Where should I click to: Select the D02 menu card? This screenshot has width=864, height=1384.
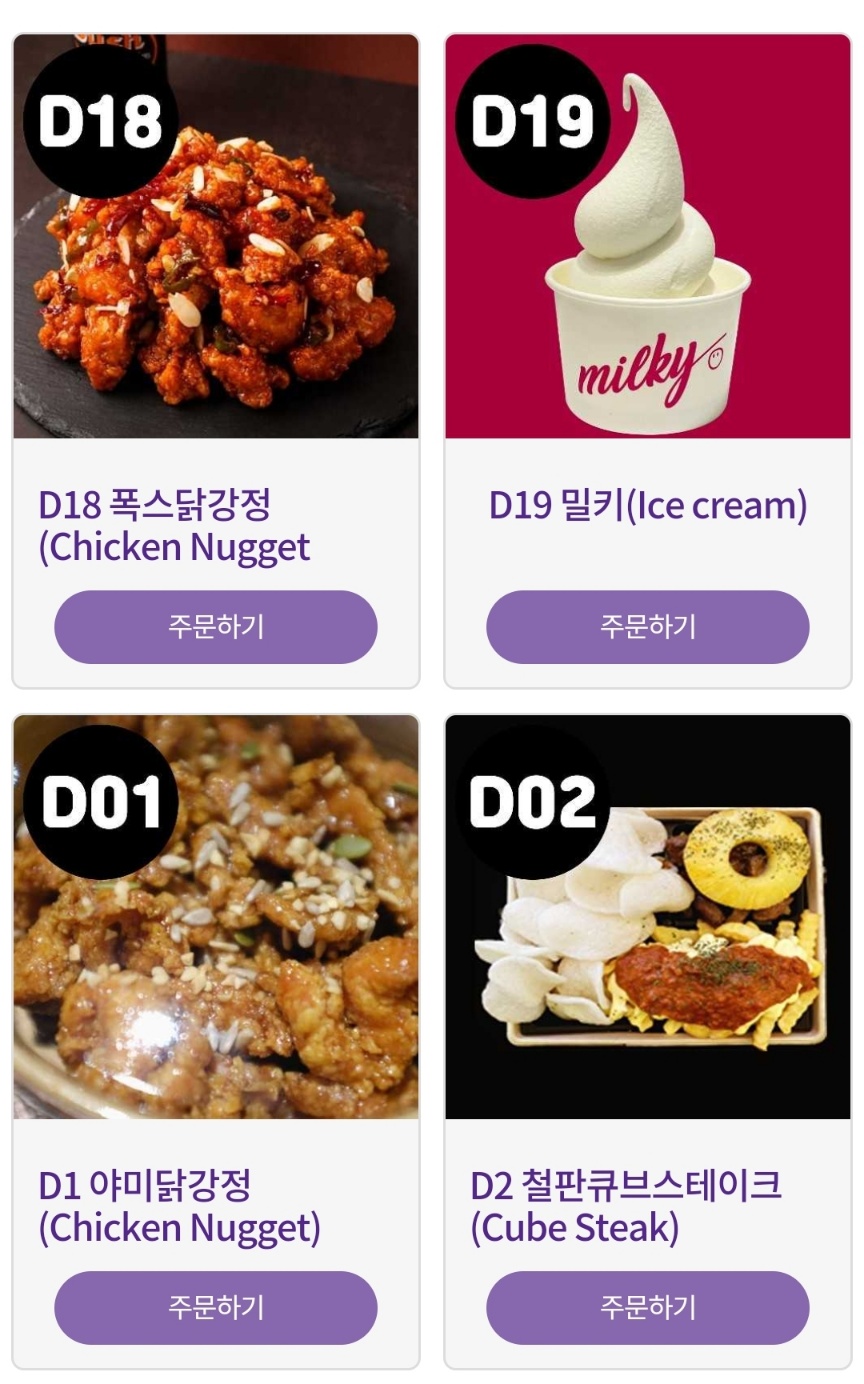(x=648, y=1030)
